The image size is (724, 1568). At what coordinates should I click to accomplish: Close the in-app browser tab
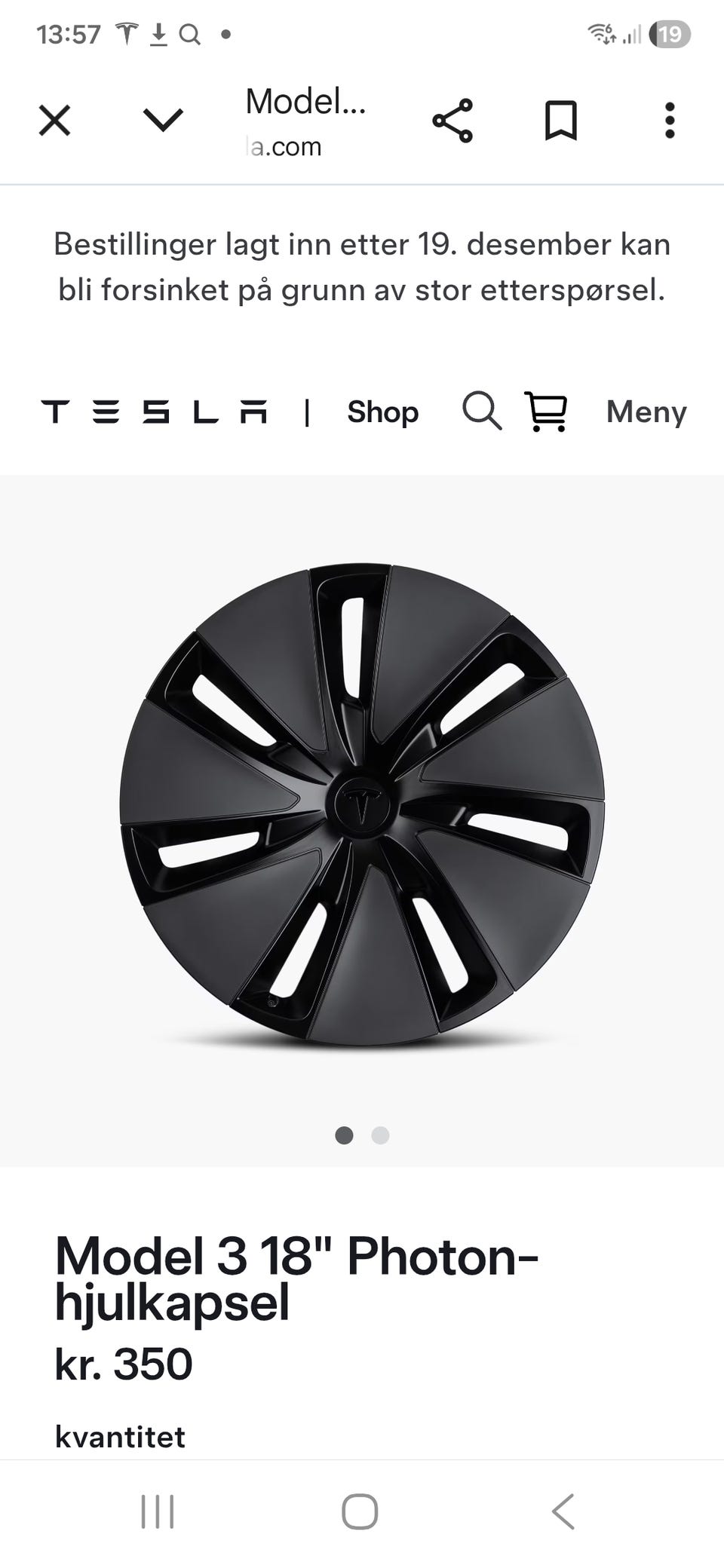(x=54, y=121)
